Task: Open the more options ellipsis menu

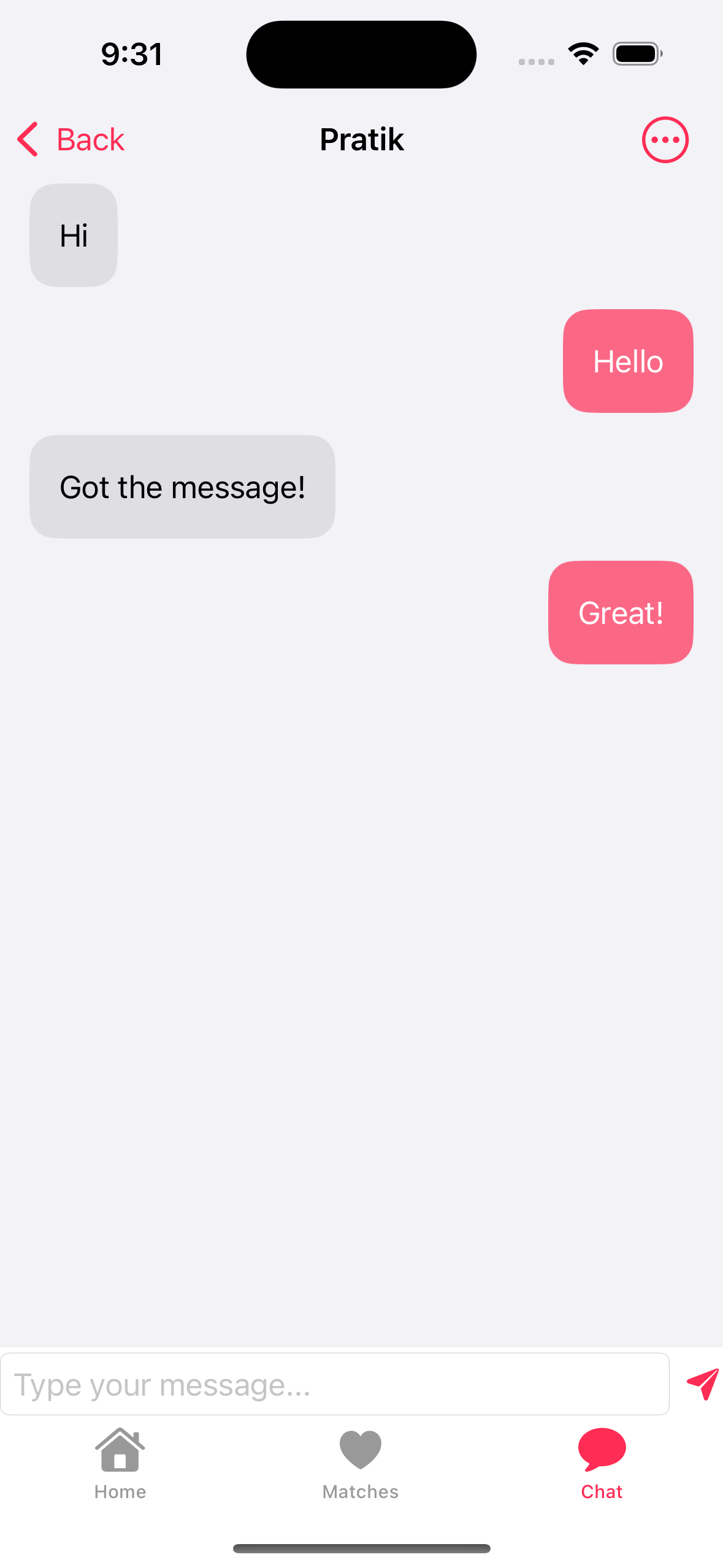Action: pyautogui.click(x=665, y=139)
